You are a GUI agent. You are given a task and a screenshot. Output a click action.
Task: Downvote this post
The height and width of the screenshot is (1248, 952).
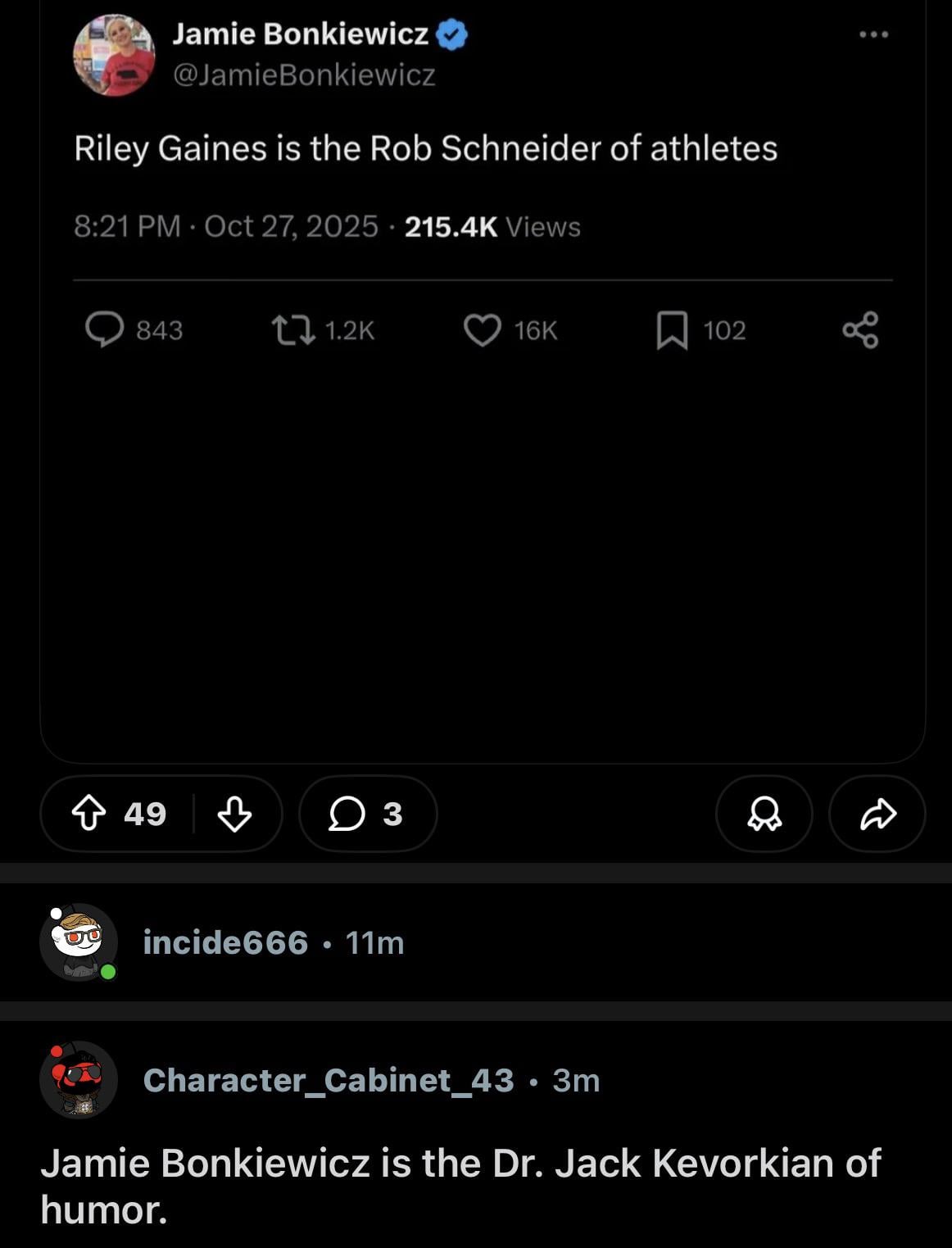pos(234,814)
